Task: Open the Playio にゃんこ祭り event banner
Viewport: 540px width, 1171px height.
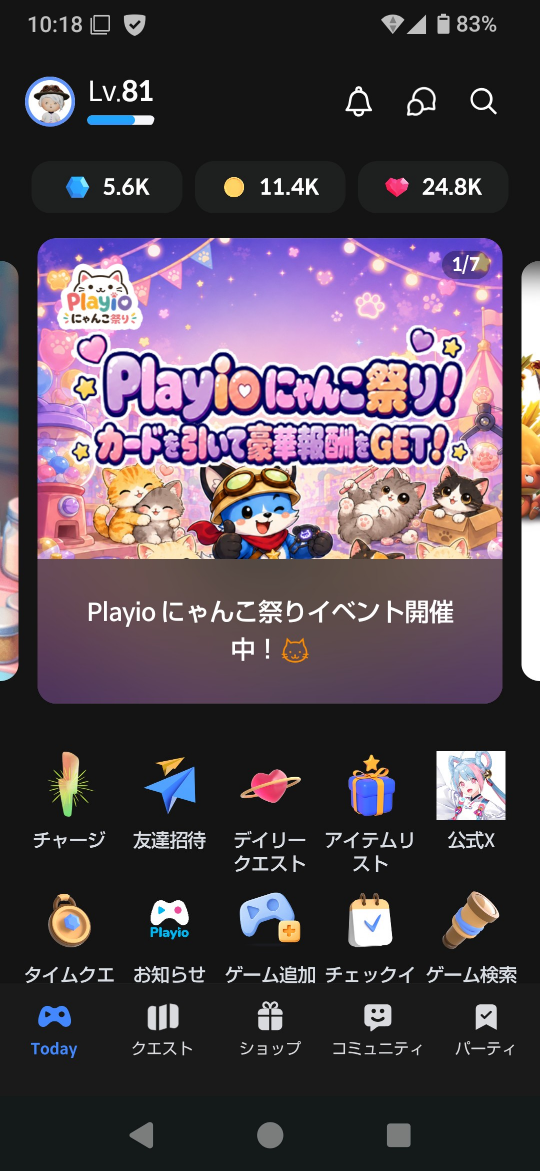Action: point(270,470)
